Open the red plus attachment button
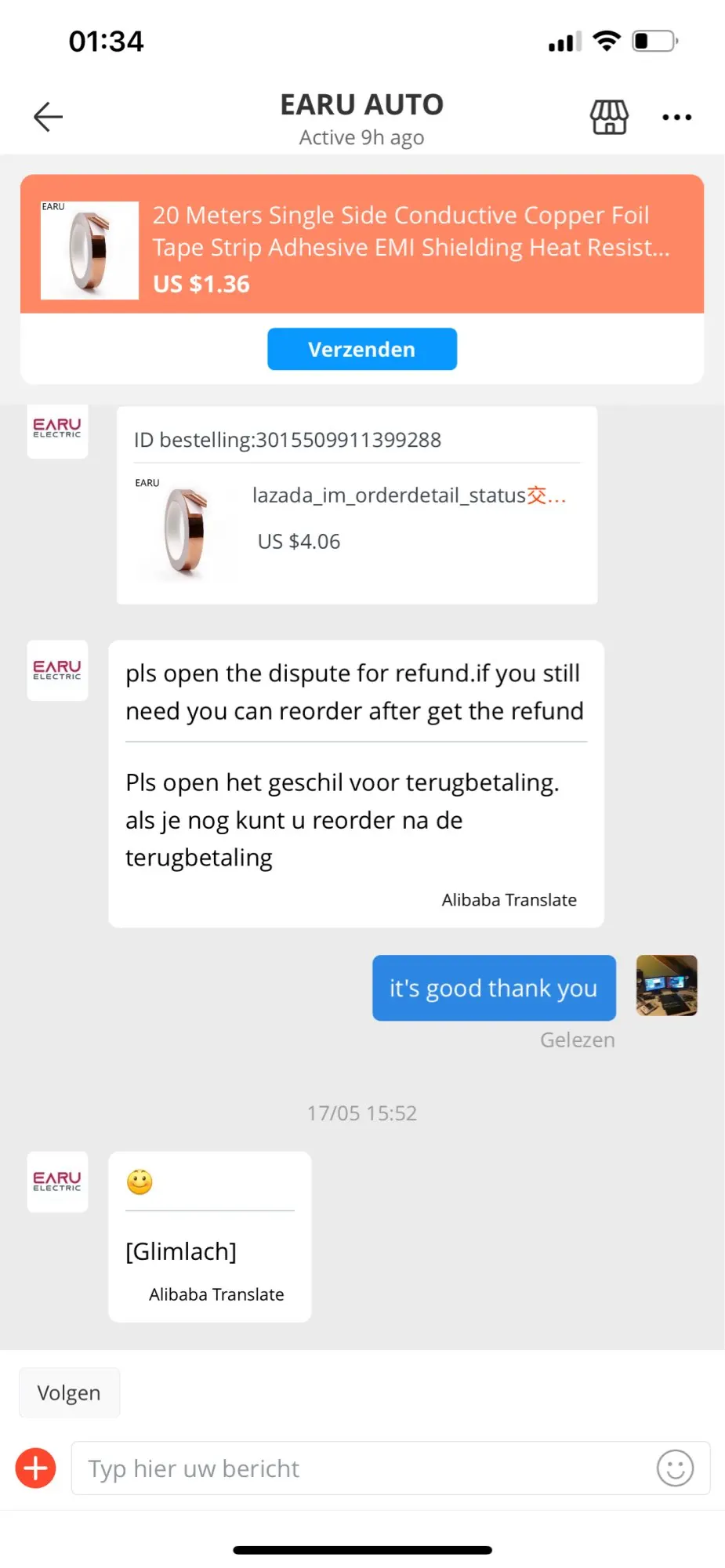 pyautogui.click(x=36, y=1468)
